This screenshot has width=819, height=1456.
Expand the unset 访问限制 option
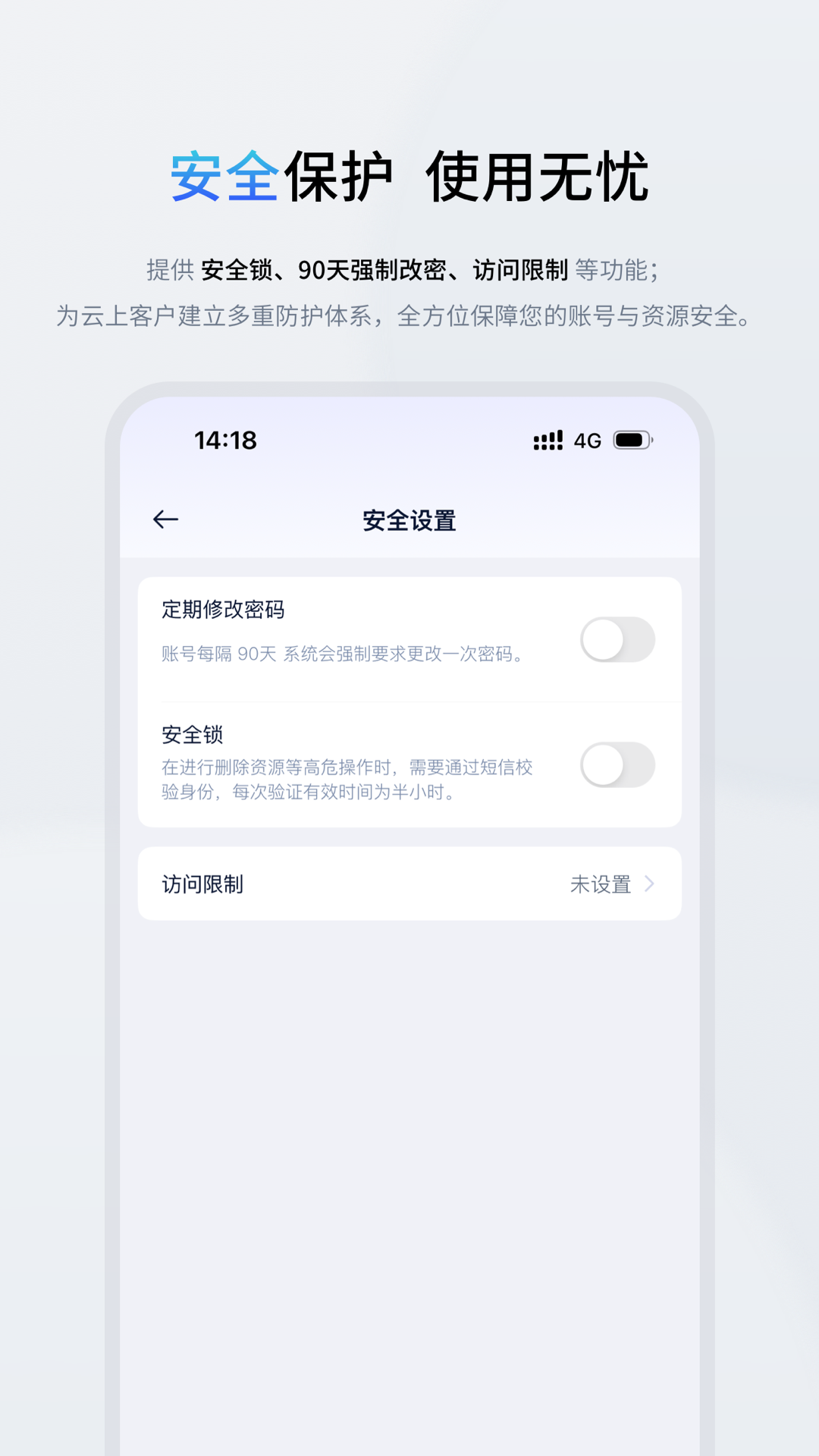[409, 883]
